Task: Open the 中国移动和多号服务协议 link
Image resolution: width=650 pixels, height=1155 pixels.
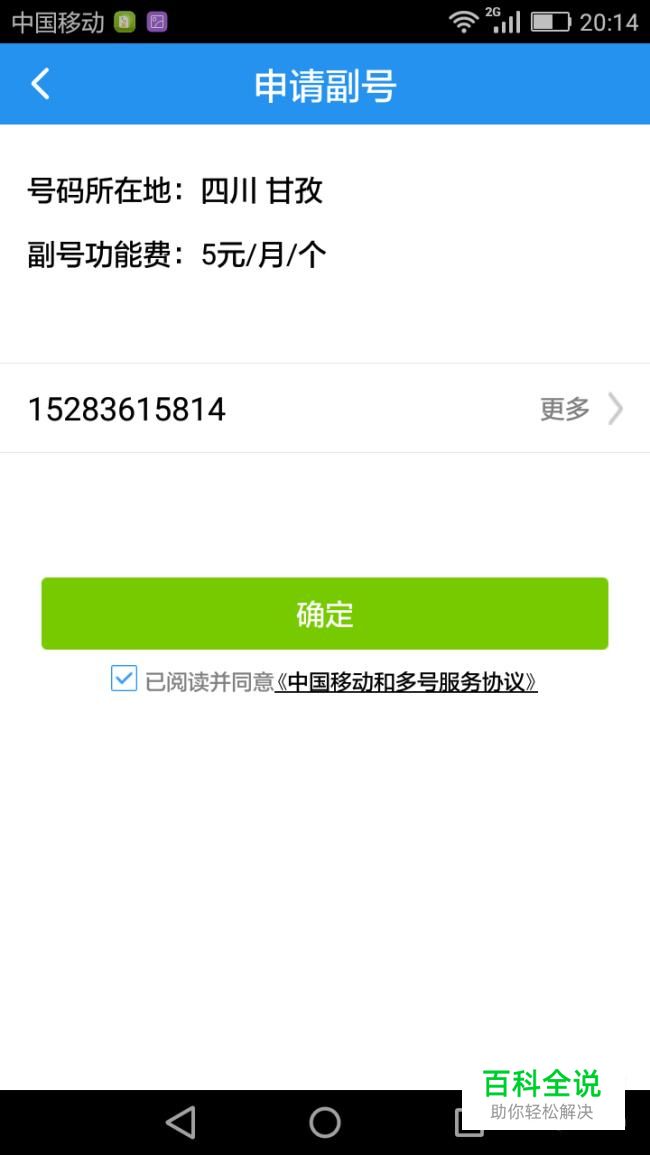Action: coord(406,683)
